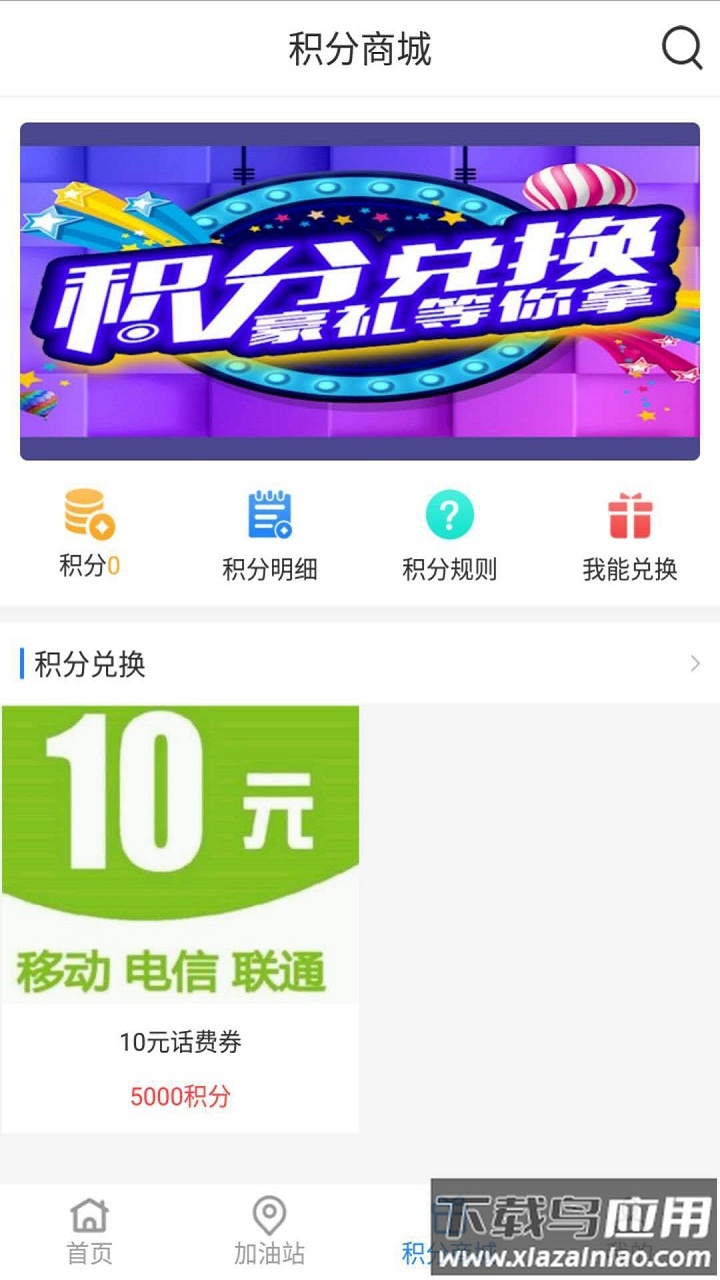Image resolution: width=720 pixels, height=1280 pixels.
Task: Open the 10元话费券 product link
Action: pyautogui.click(x=180, y=1040)
